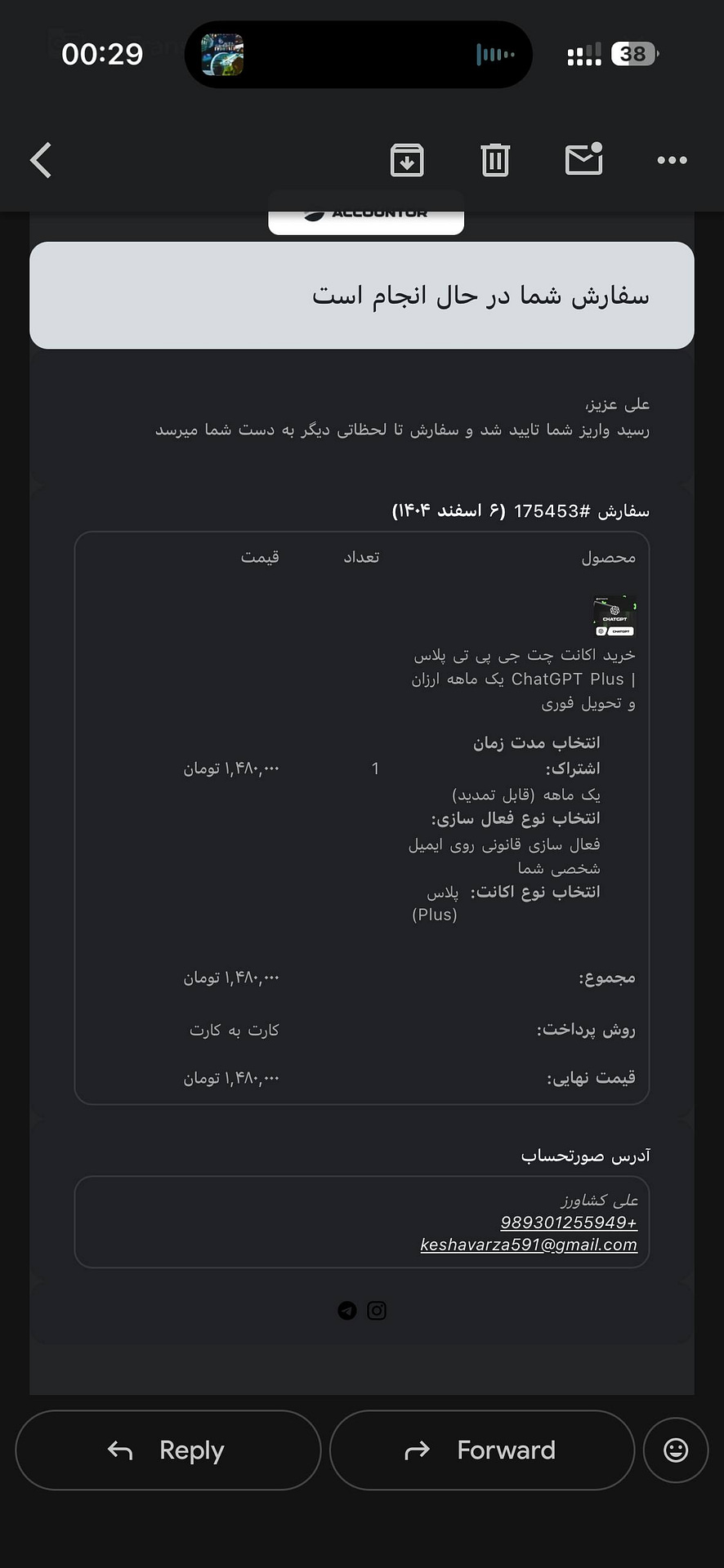This screenshot has height=1568, width=724.
Task: Reply to this email
Action: pos(168,1450)
